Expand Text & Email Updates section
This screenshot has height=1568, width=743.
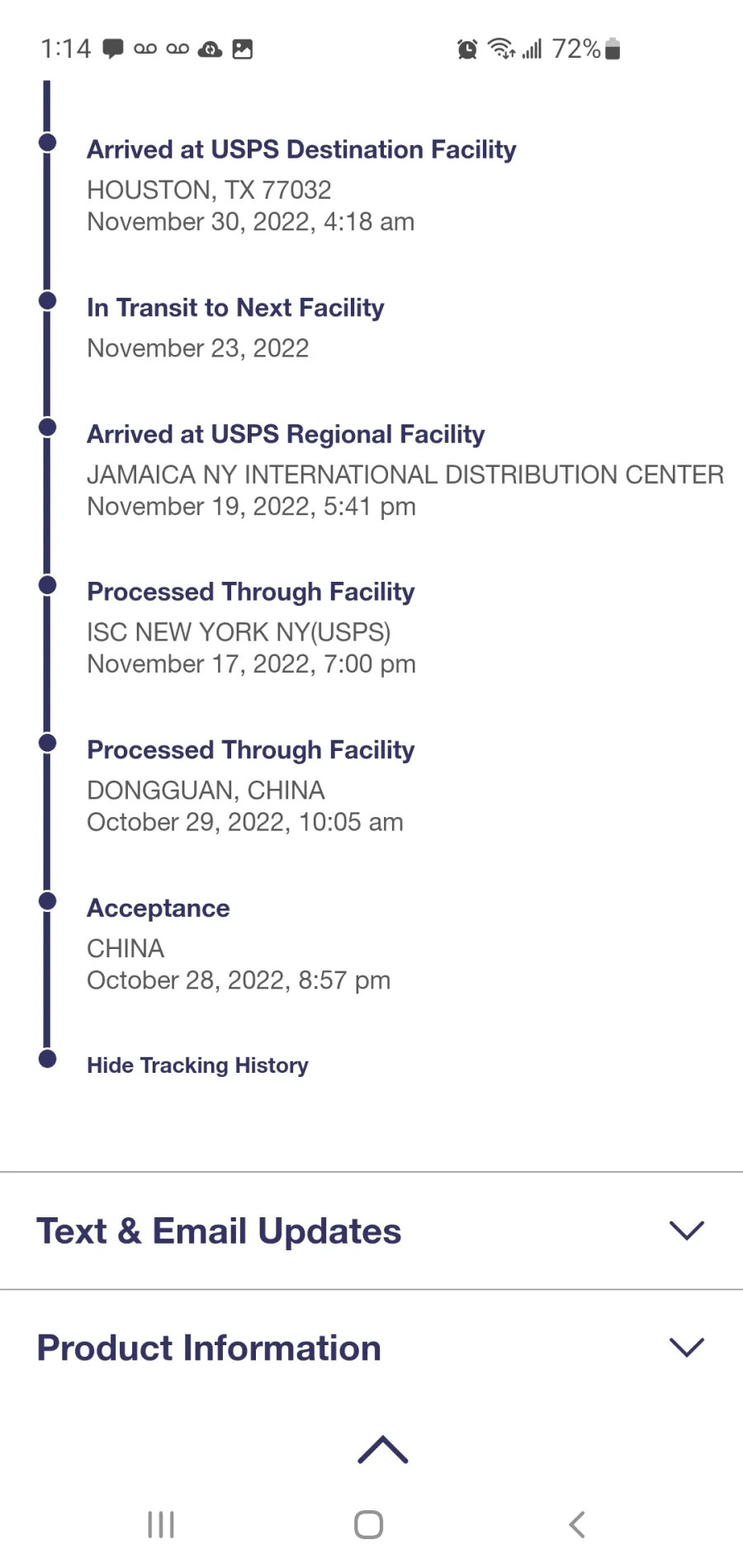point(371,1230)
